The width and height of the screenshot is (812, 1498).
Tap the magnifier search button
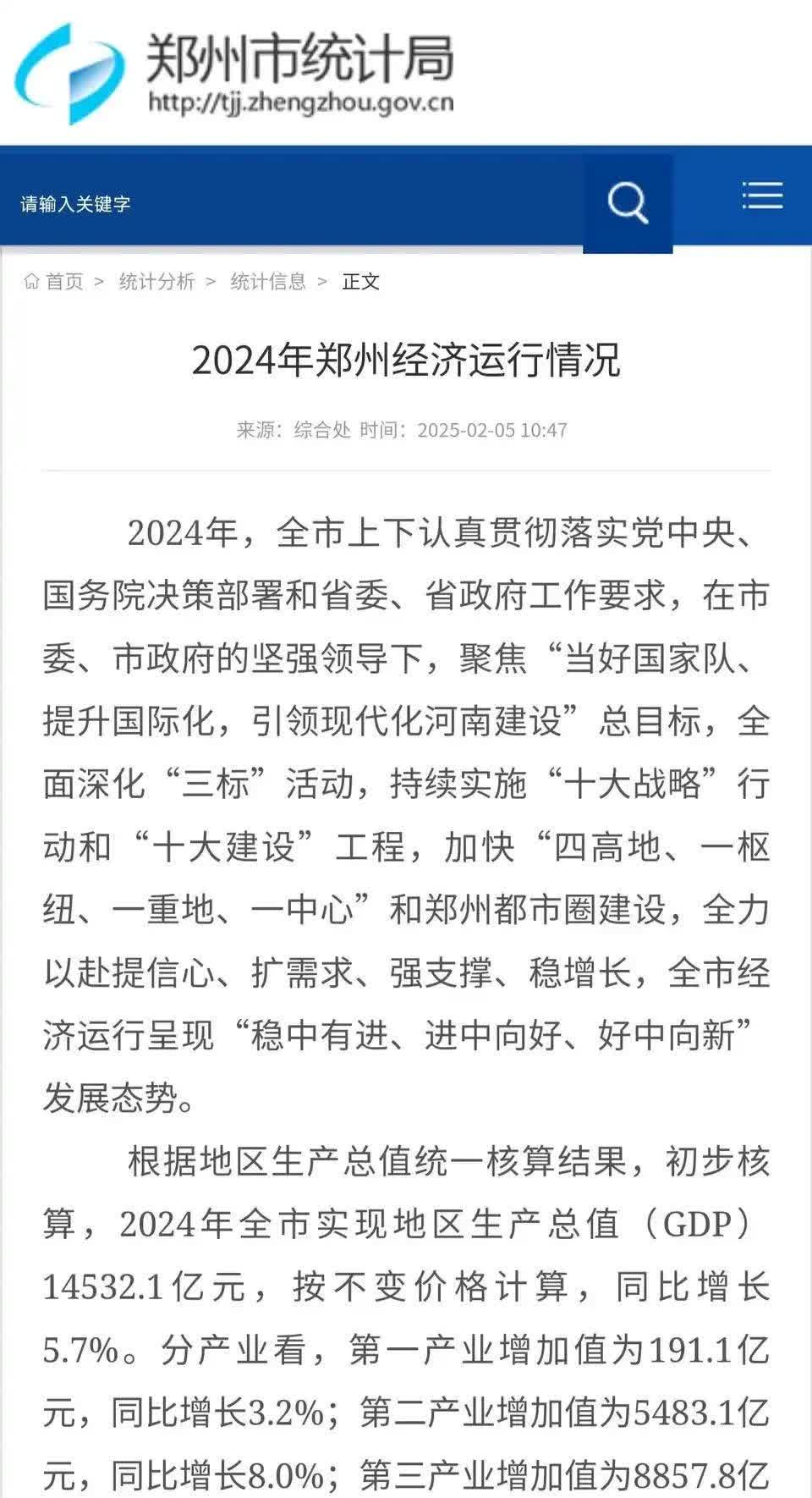(x=628, y=203)
